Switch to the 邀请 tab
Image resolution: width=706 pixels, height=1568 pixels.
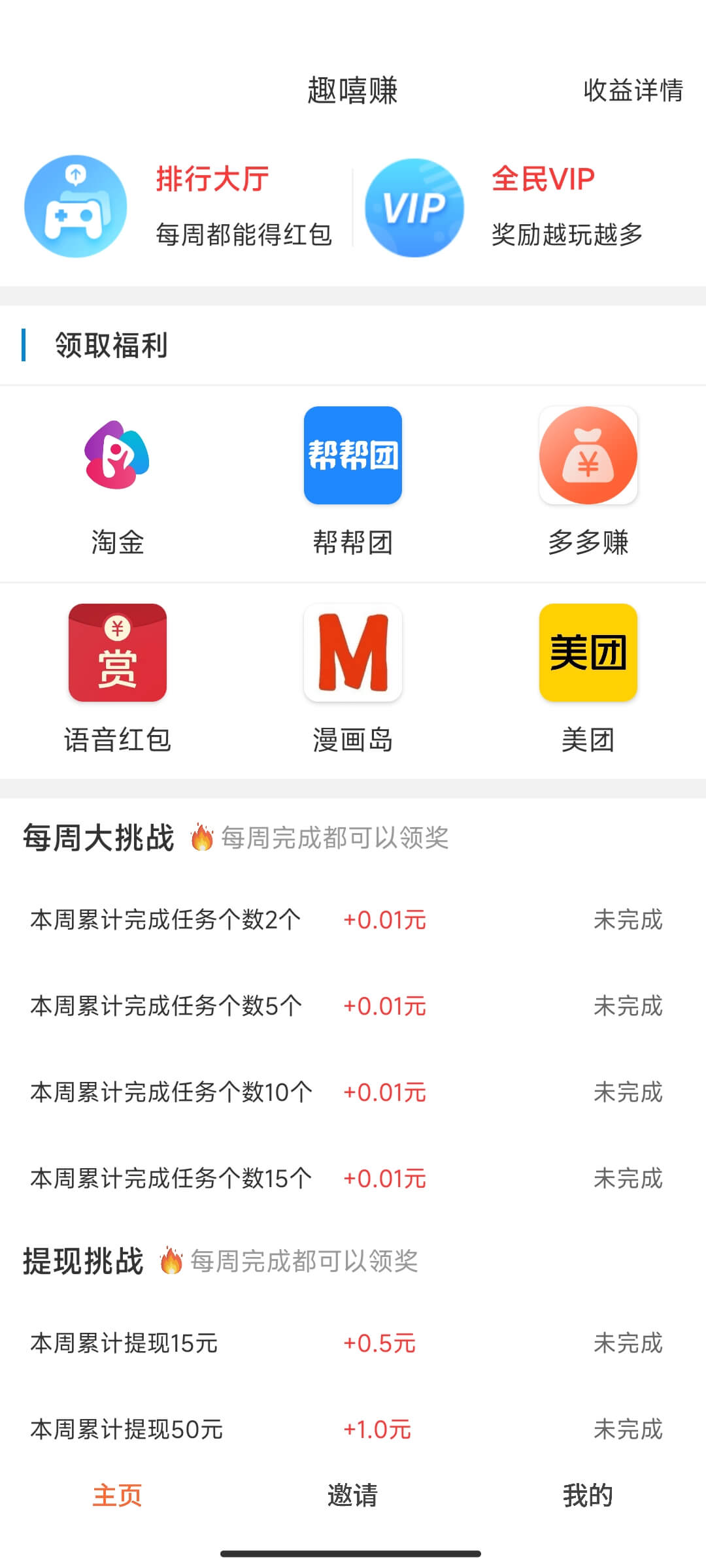pyautogui.click(x=353, y=1495)
